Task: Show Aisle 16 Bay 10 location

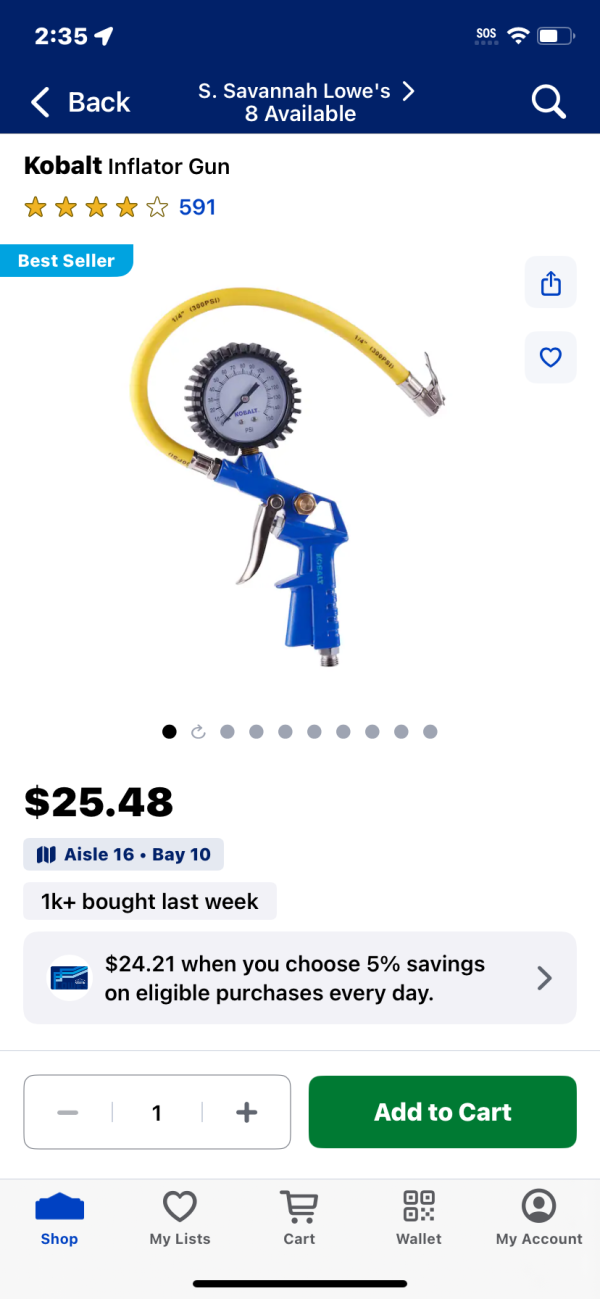Action: (x=124, y=854)
